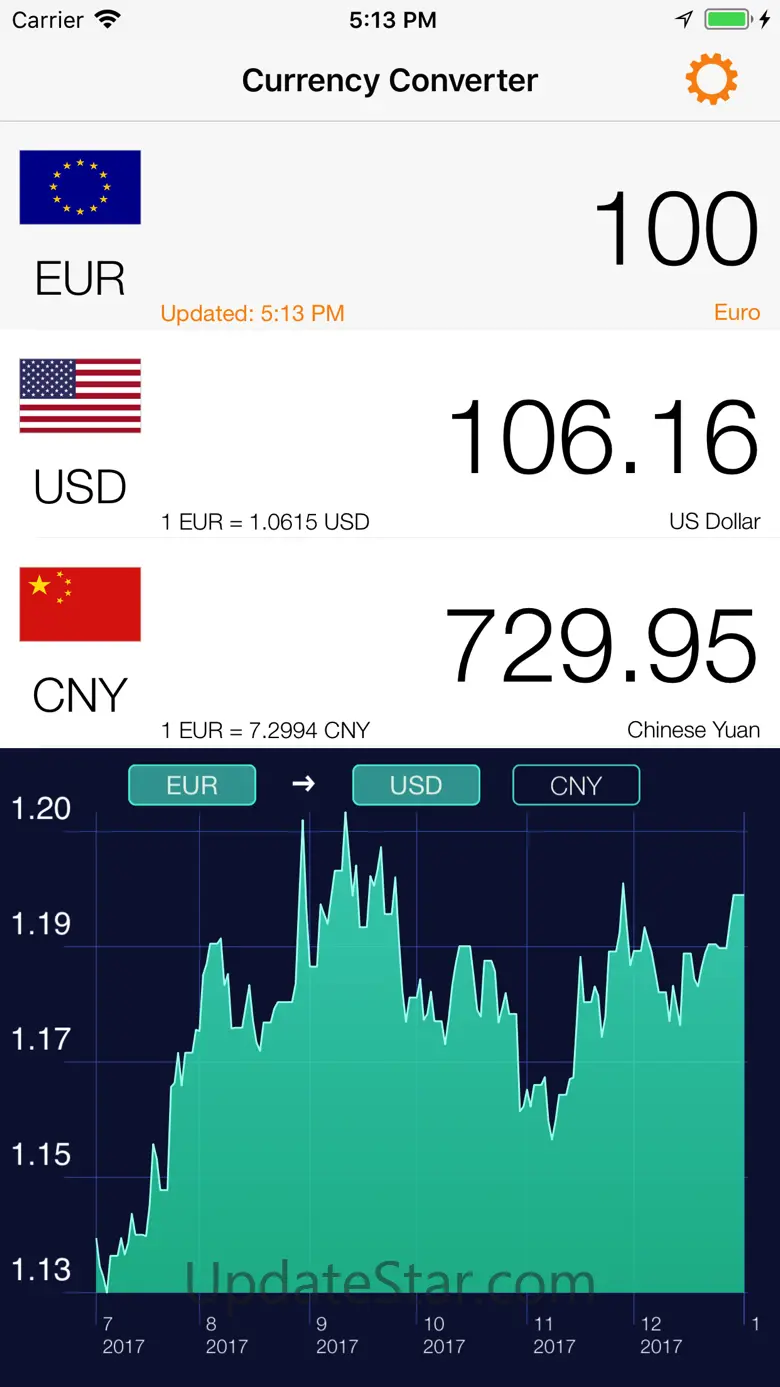
Task: Show the USD chart
Action: point(416,785)
